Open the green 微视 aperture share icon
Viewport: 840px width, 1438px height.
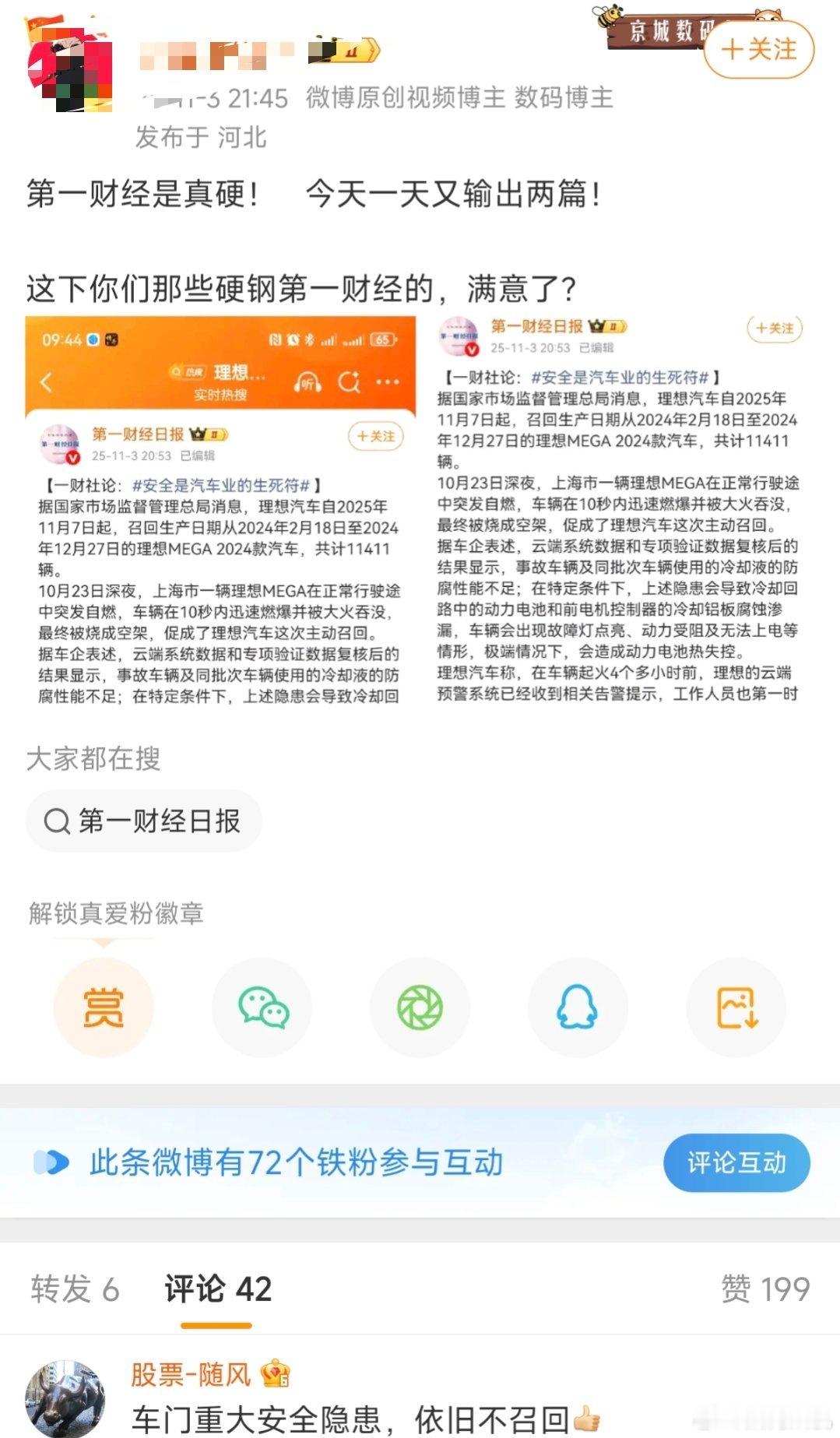[x=420, y=1006]
